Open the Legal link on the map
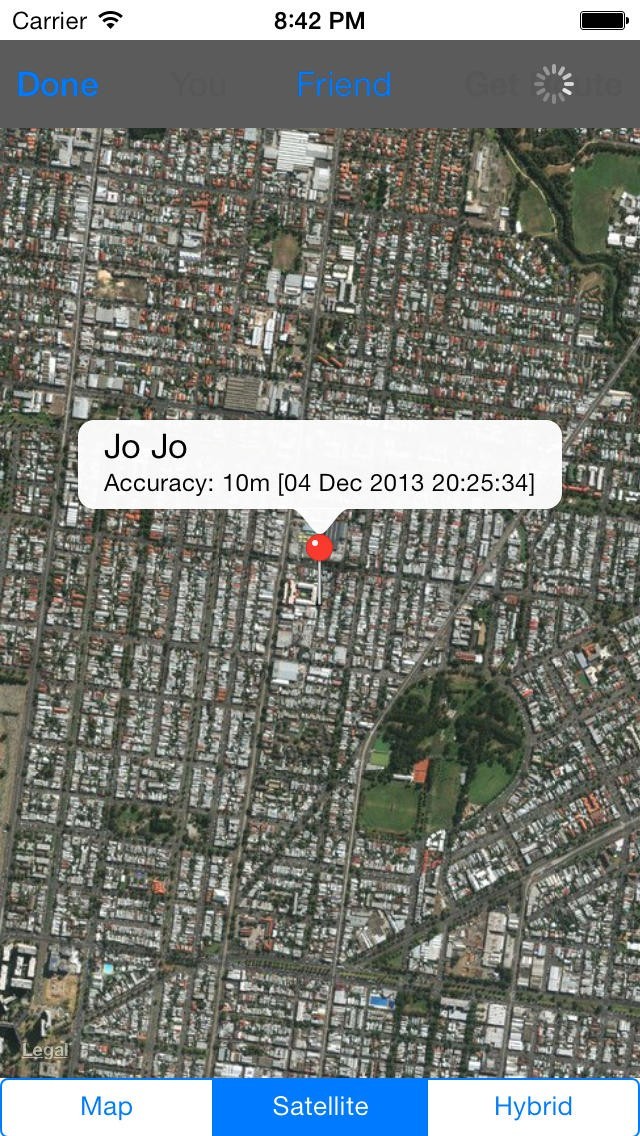 tap(45, 1050)
